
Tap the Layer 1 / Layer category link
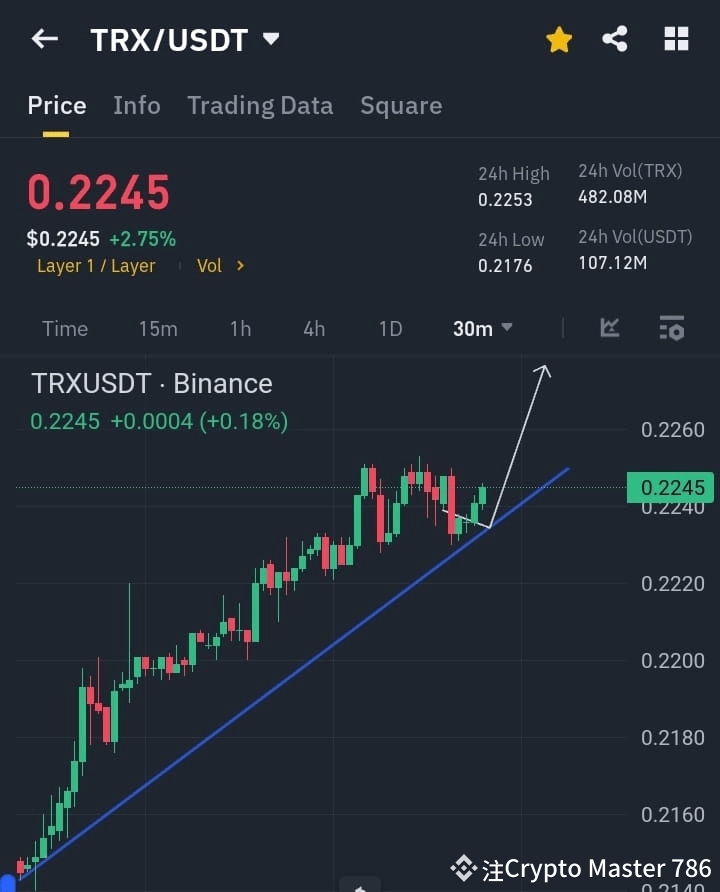pyautogui.click(x=96, y=266)
